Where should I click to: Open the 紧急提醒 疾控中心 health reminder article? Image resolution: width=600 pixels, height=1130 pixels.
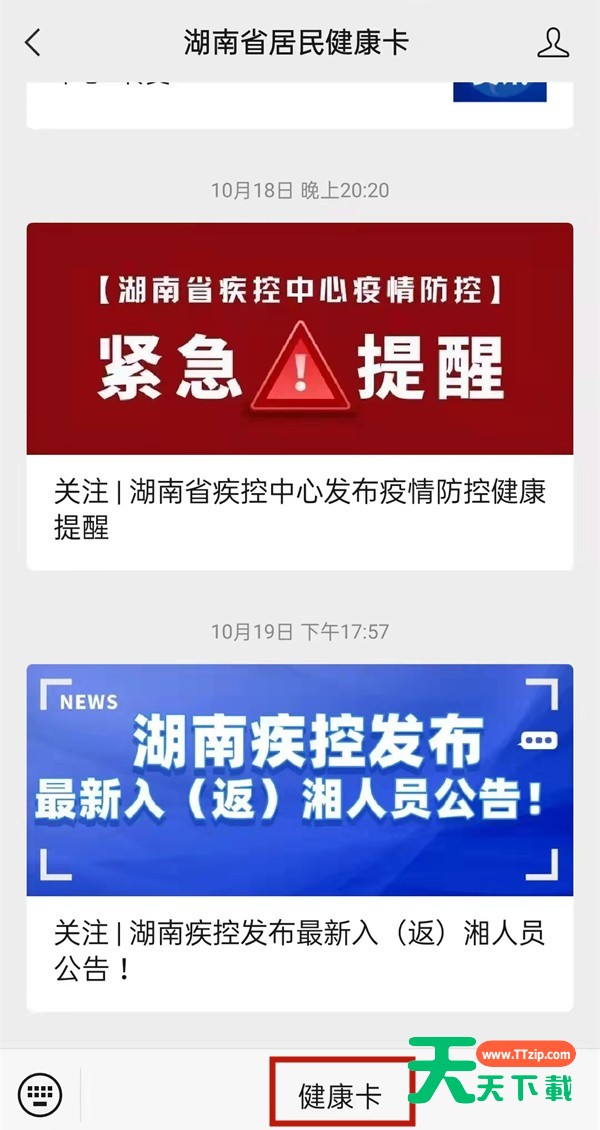click(x=300, y=395)
